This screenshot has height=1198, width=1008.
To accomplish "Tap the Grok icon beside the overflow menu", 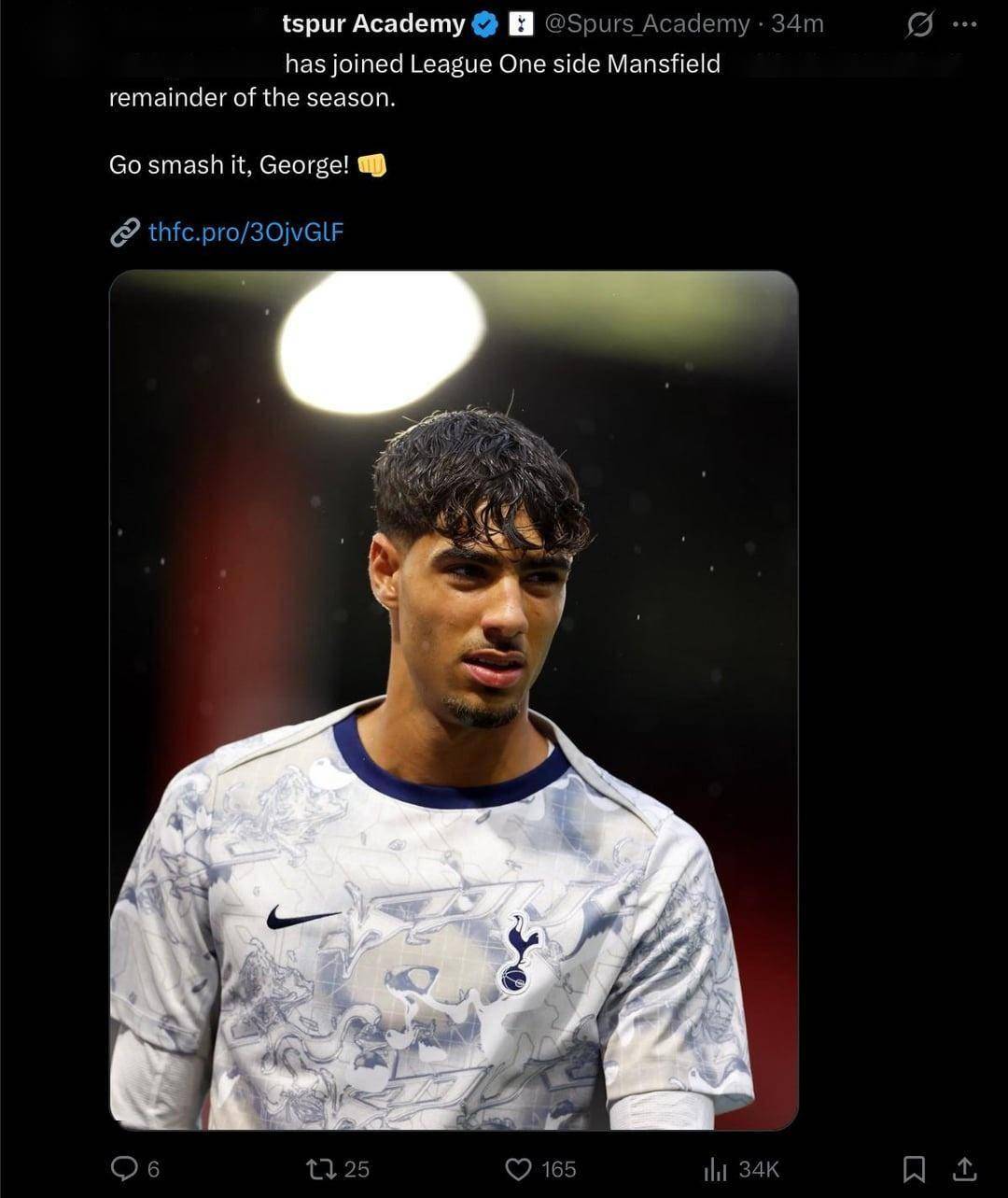I will (x=918, y=25).
